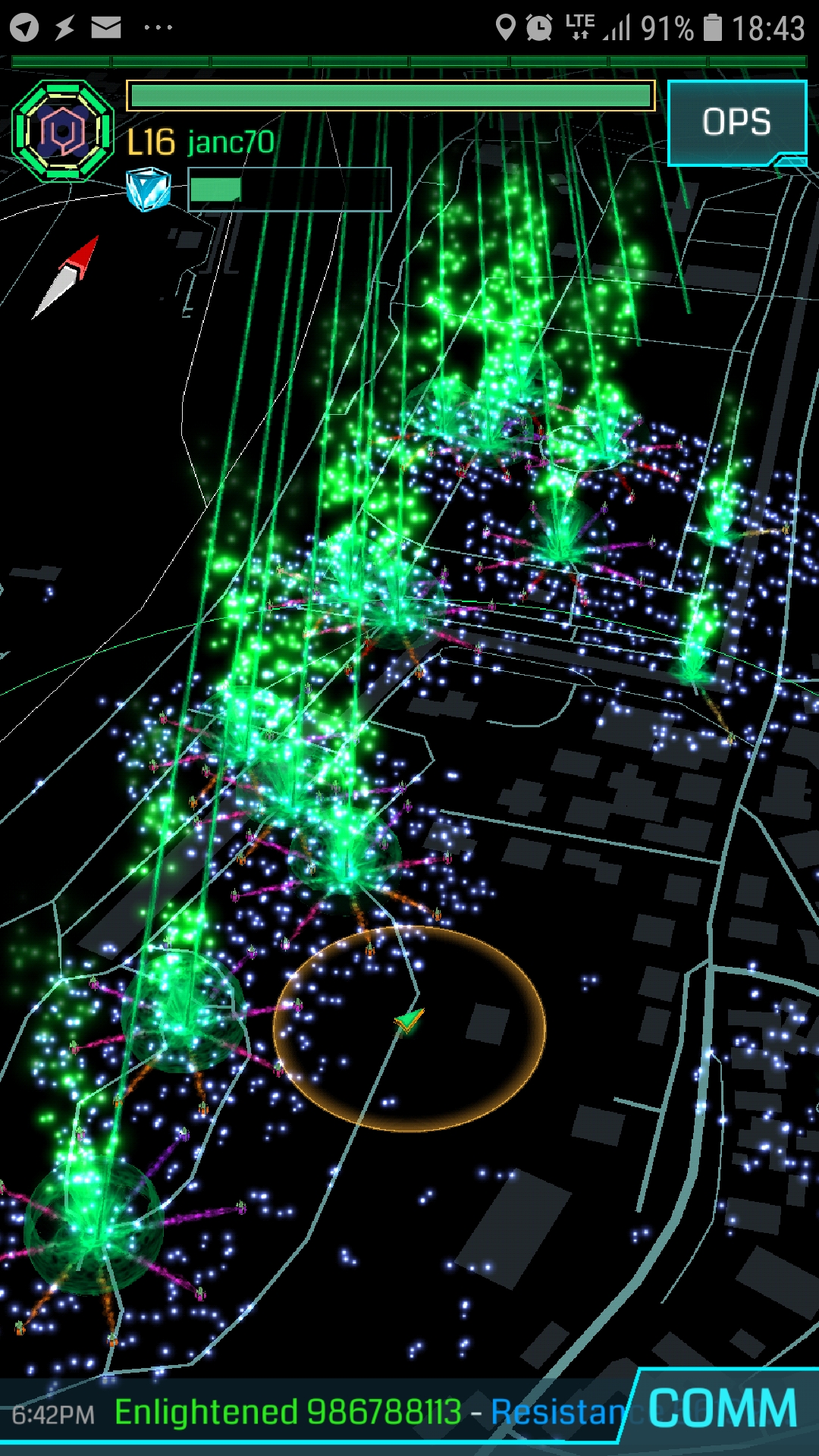Viewport: 819px width, 1456px height.
Task: Tap the blue powerup cube icon
Action: [149, 190]
